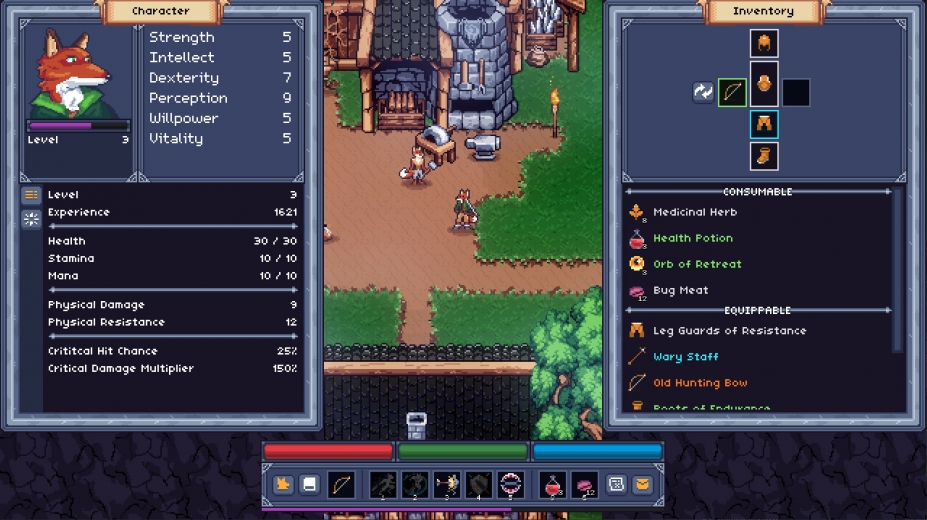Select Orb of Retreat in the inventory
This screenshot has height=520, width=927.
click(x=697, y=264)
